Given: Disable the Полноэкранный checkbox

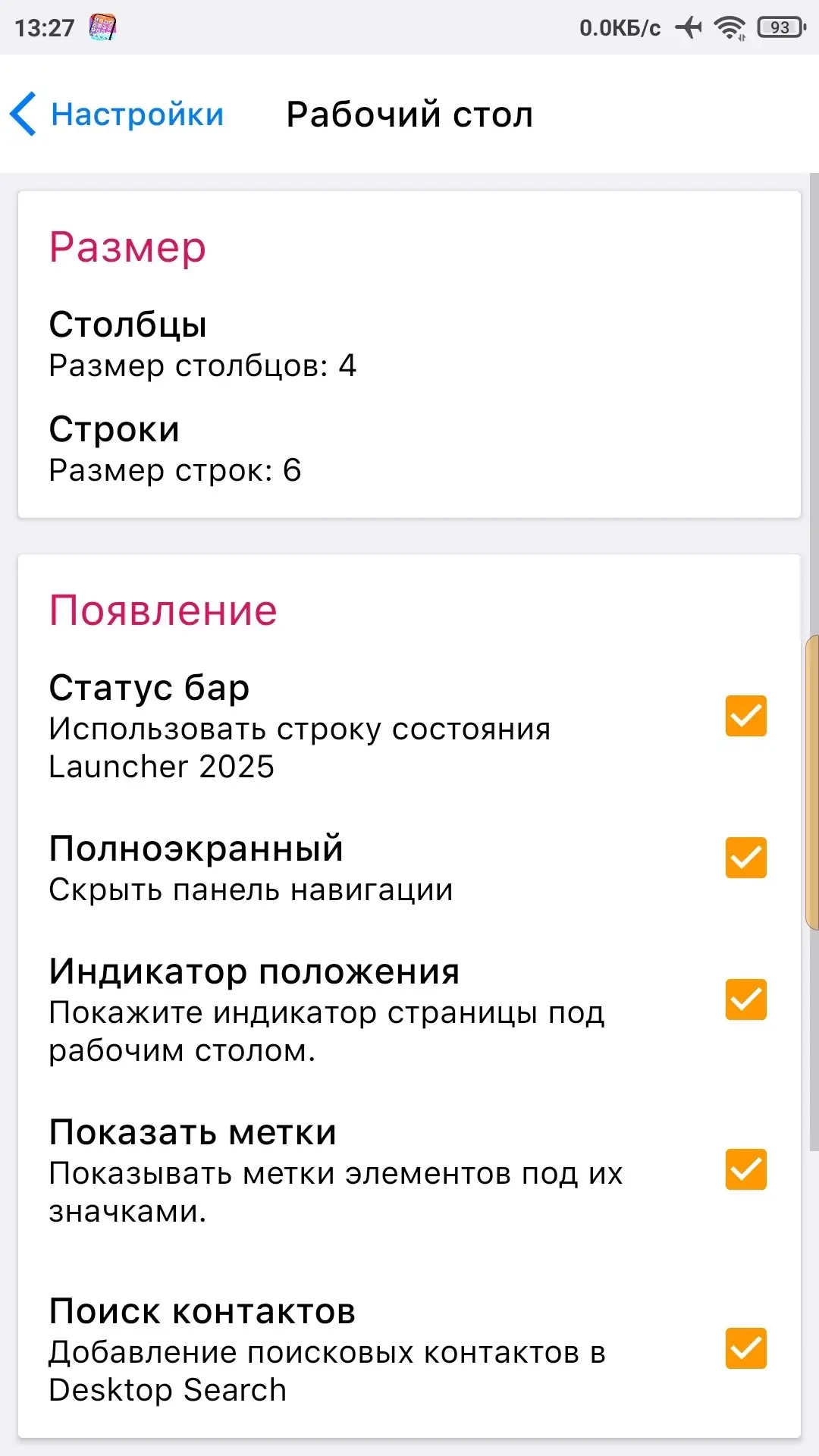Looking at the screenshot, I should coord(745,857).
